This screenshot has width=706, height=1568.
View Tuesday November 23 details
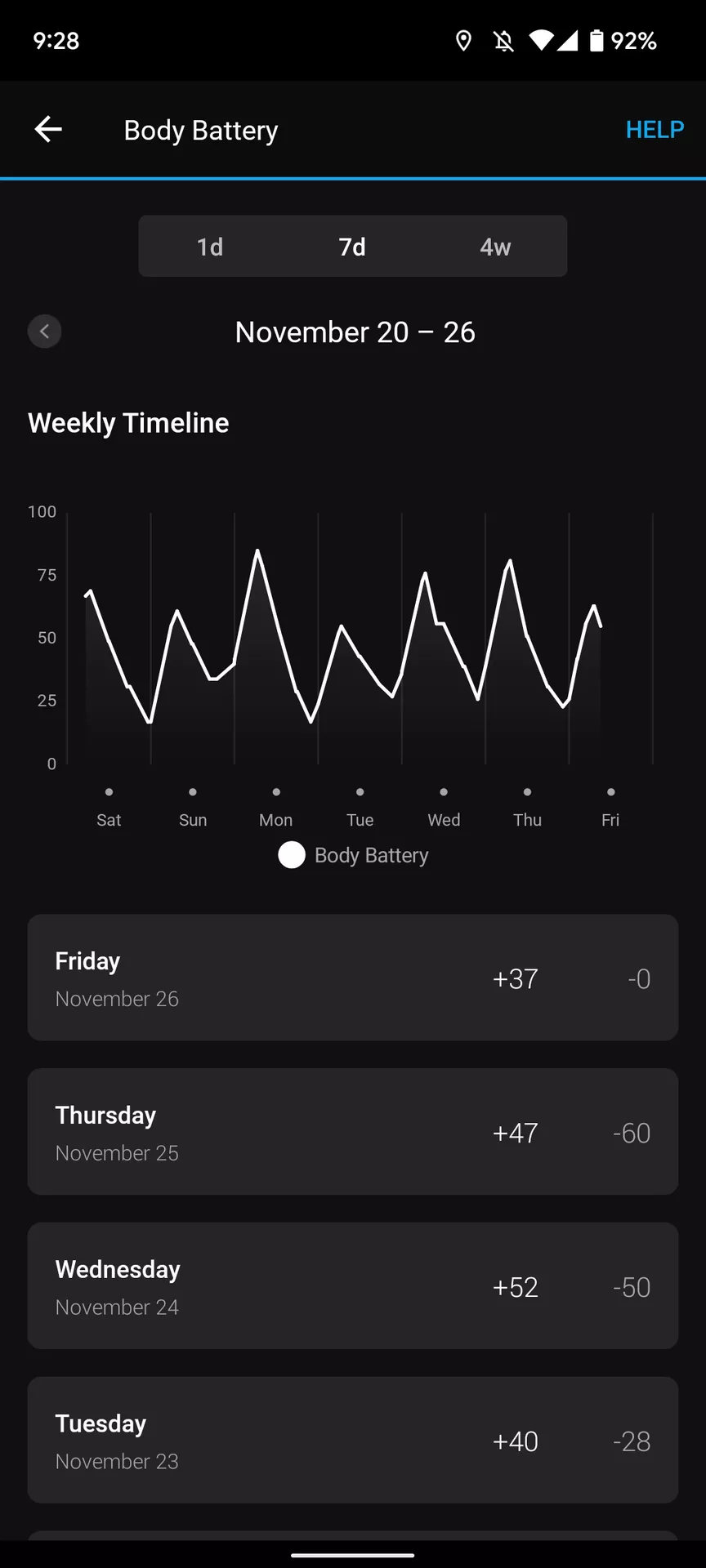[x=353, y=1441]
